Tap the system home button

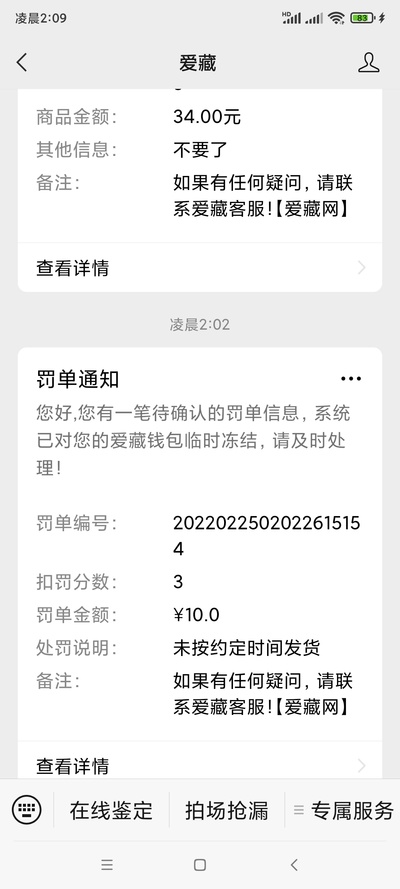tap(199, 865)
